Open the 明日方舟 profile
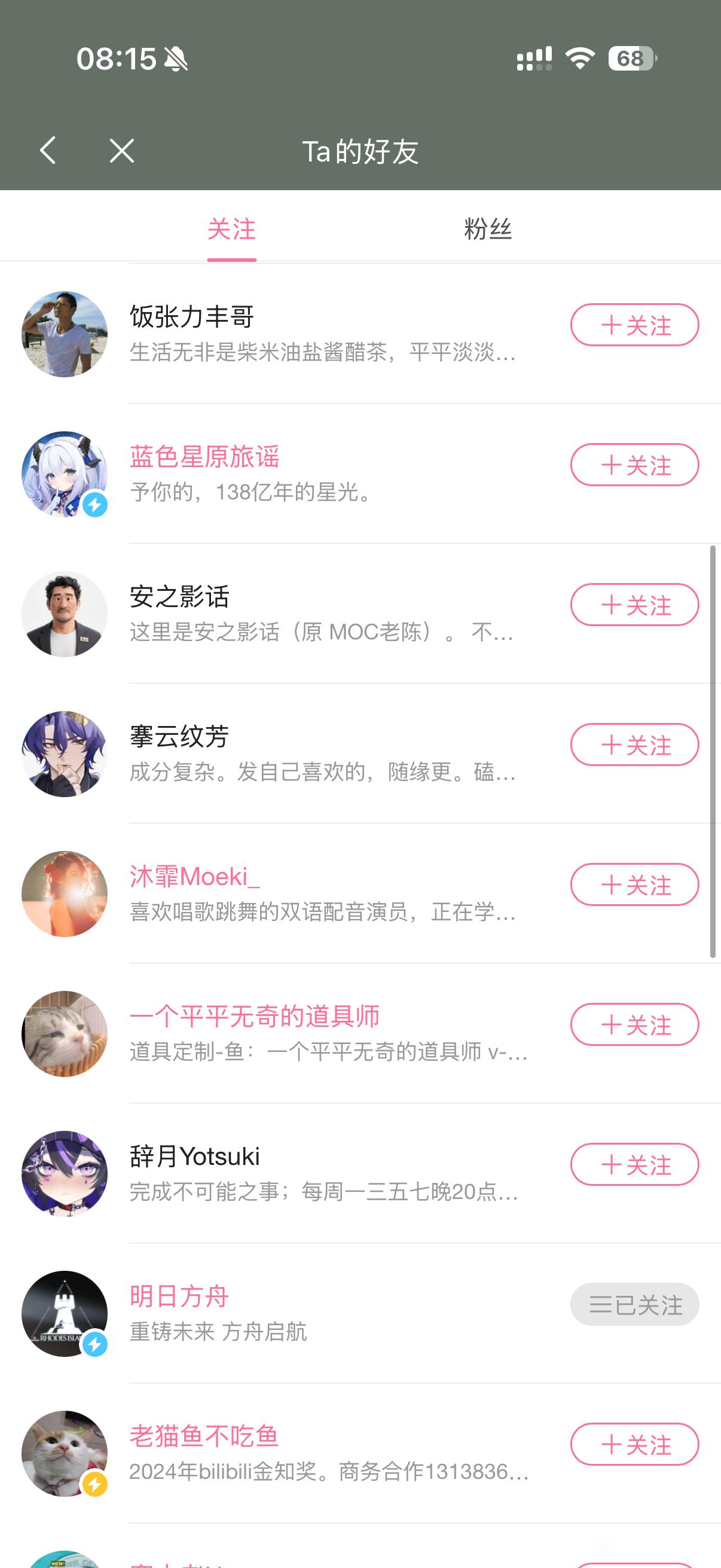This screenshot has width=721, height=1568. [x=179, y=1297]
